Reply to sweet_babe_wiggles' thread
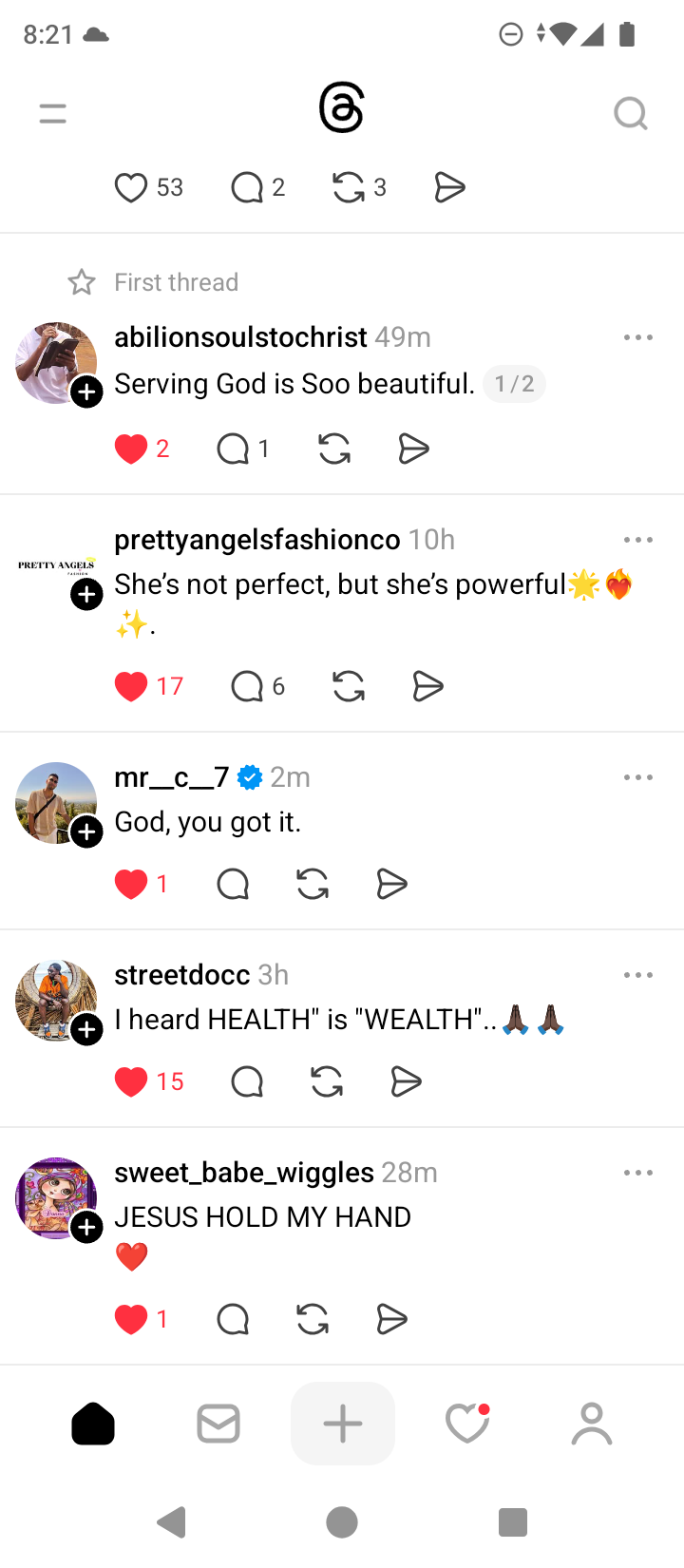684x1568 pixels. point(233,1319)
